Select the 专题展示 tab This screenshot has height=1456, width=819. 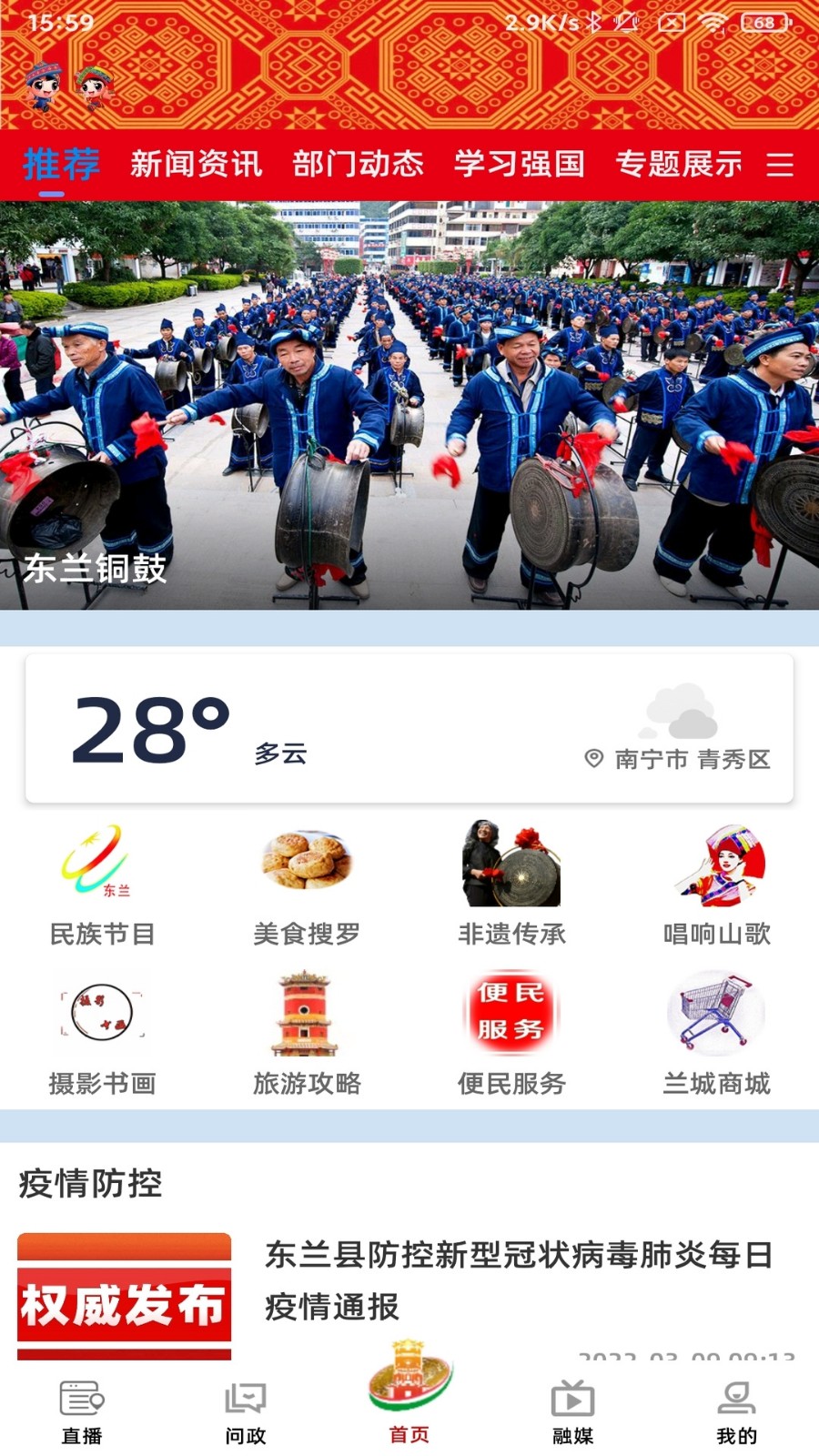681,164
